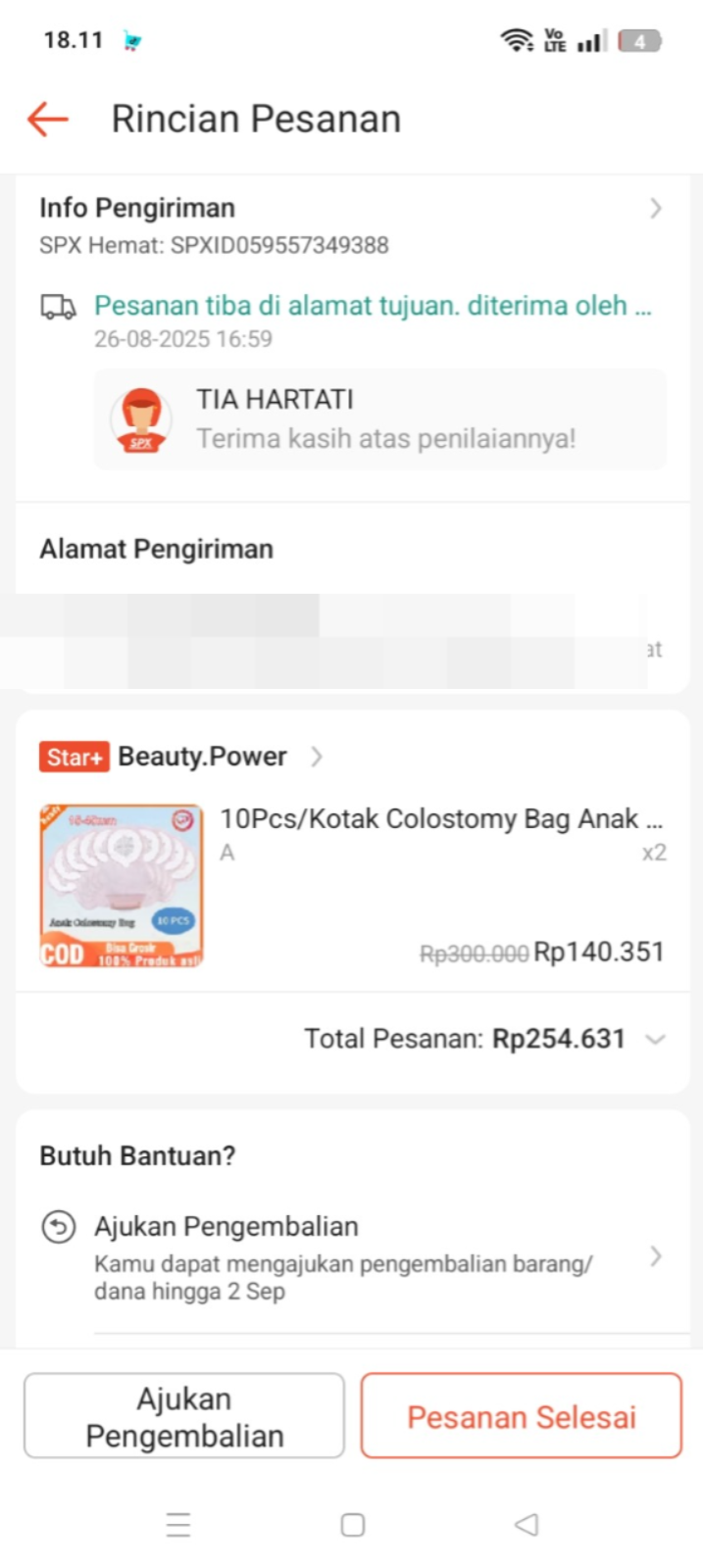
Task: Open the Colostomy Bag Anak product
Action: [x=441, y=819]
